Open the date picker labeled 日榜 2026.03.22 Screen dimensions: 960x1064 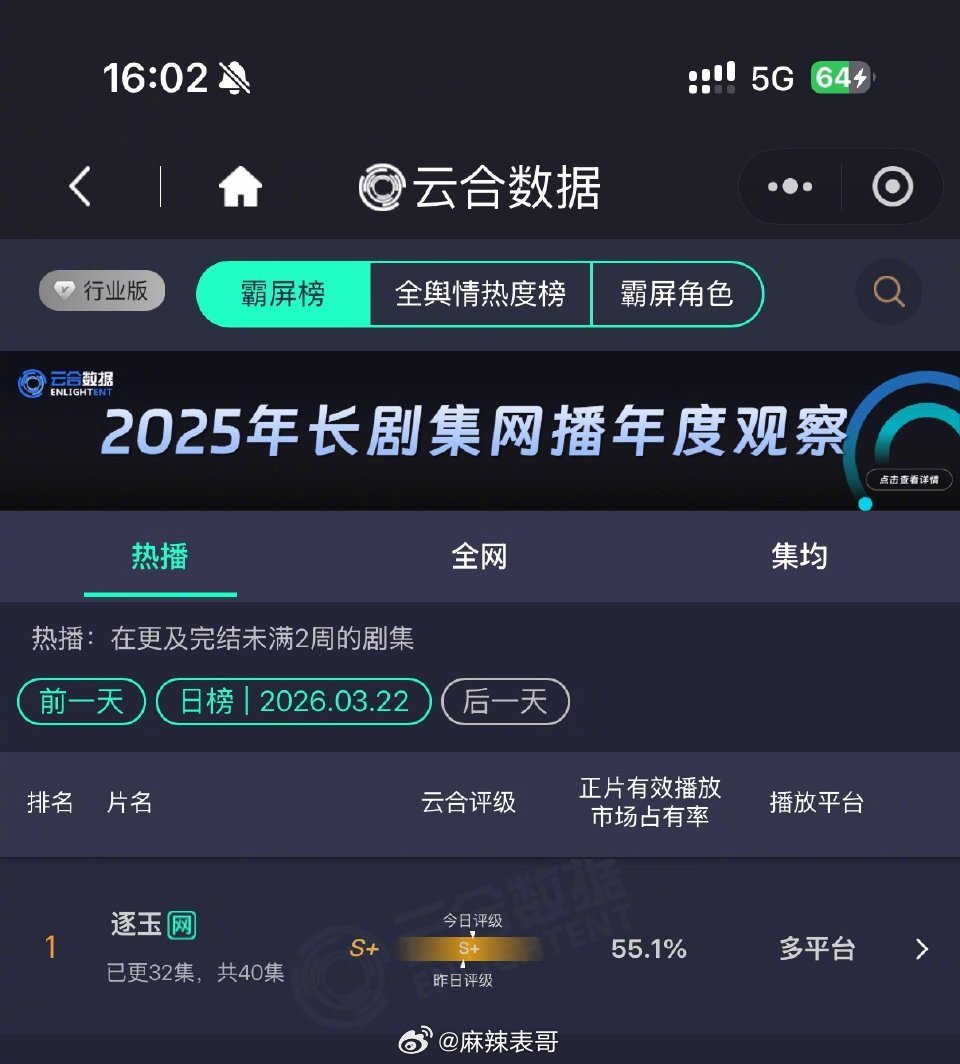point(292,701)
